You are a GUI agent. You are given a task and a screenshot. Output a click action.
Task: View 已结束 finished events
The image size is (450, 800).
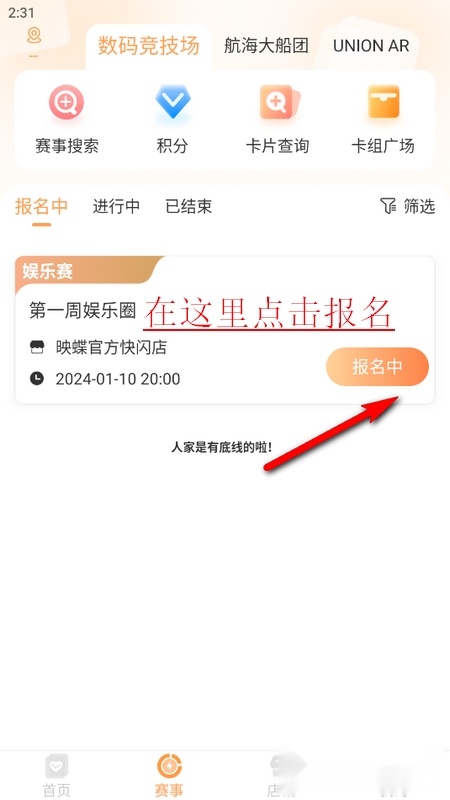click(x=189, y=207)
